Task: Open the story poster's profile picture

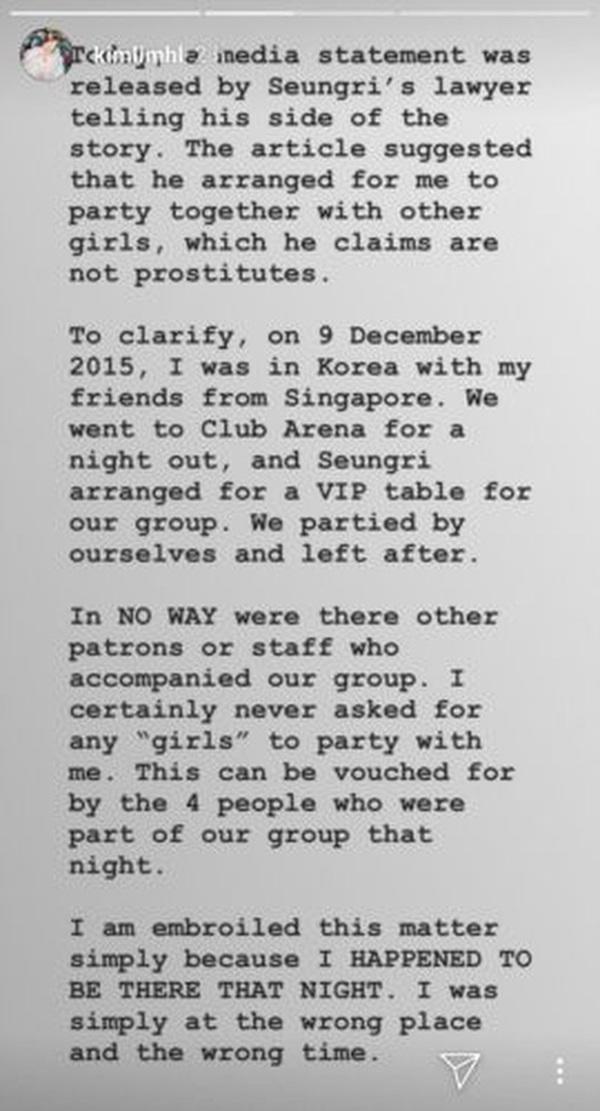Action: click(47, 55)
